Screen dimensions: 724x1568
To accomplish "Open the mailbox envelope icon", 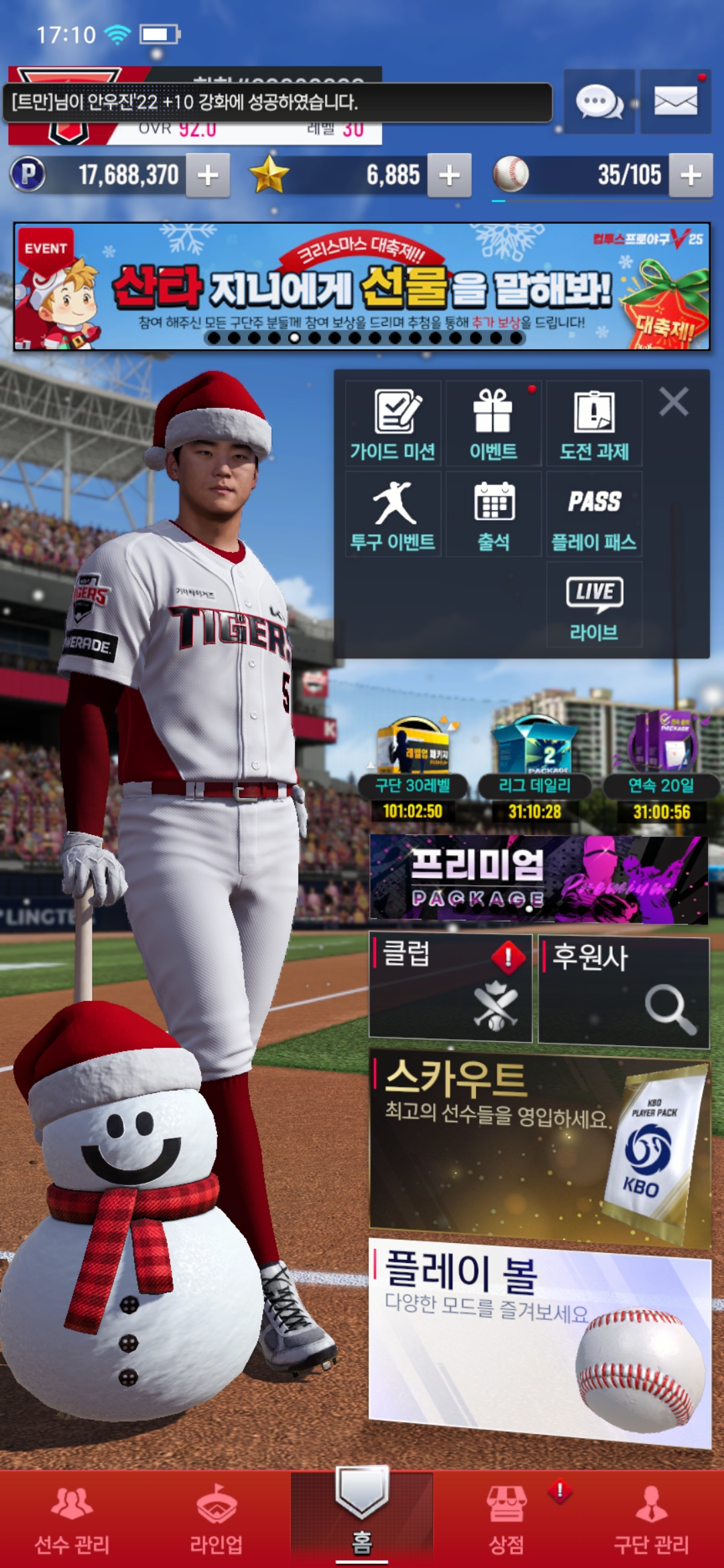I will pyautogui.click(x=675, y=103).
